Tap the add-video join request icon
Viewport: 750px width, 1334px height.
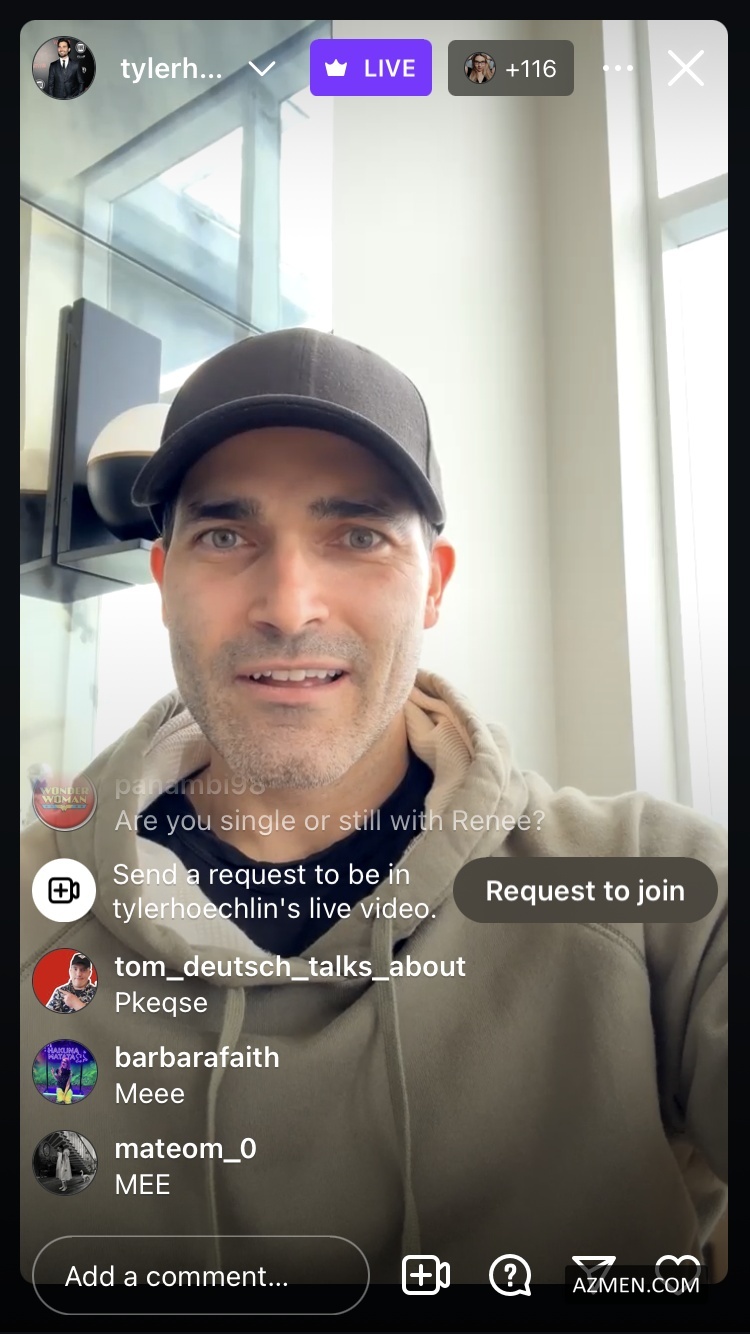[x=425, y=1276]
